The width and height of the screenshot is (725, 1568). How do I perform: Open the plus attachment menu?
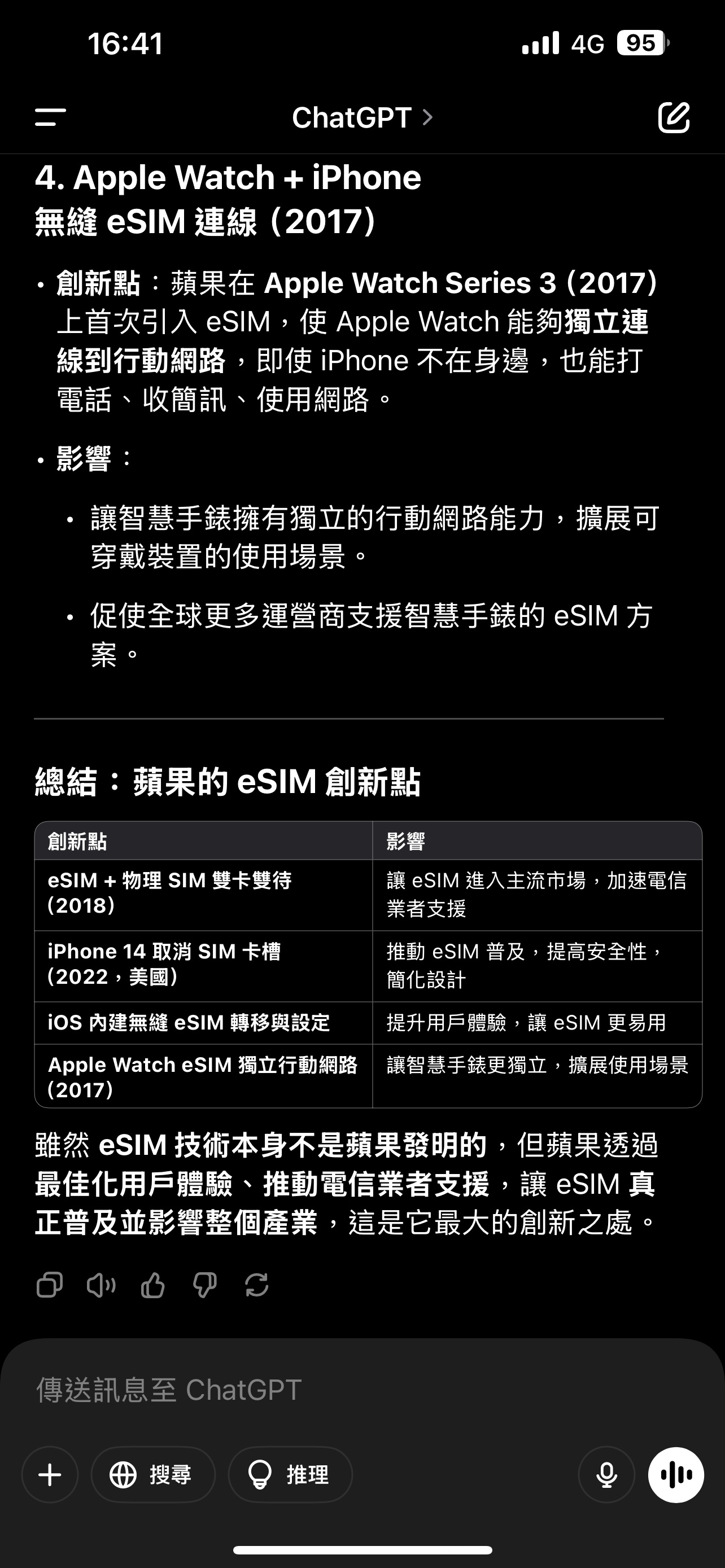point(50,1475)
